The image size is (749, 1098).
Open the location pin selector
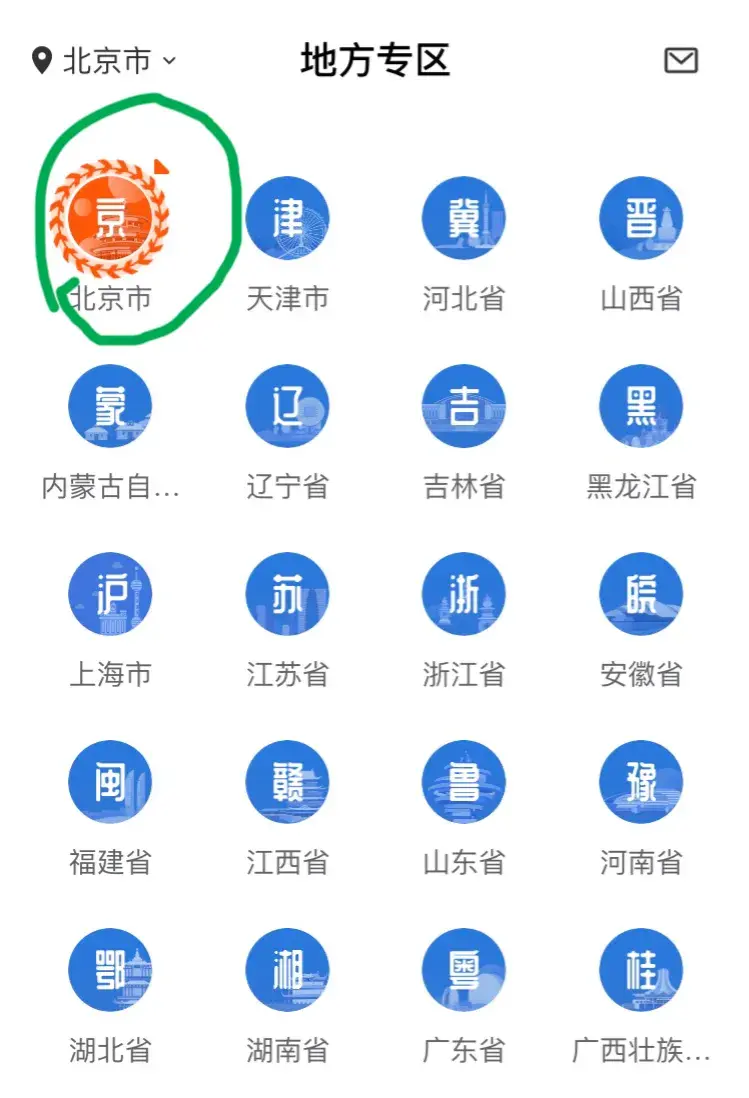[40, 60]
